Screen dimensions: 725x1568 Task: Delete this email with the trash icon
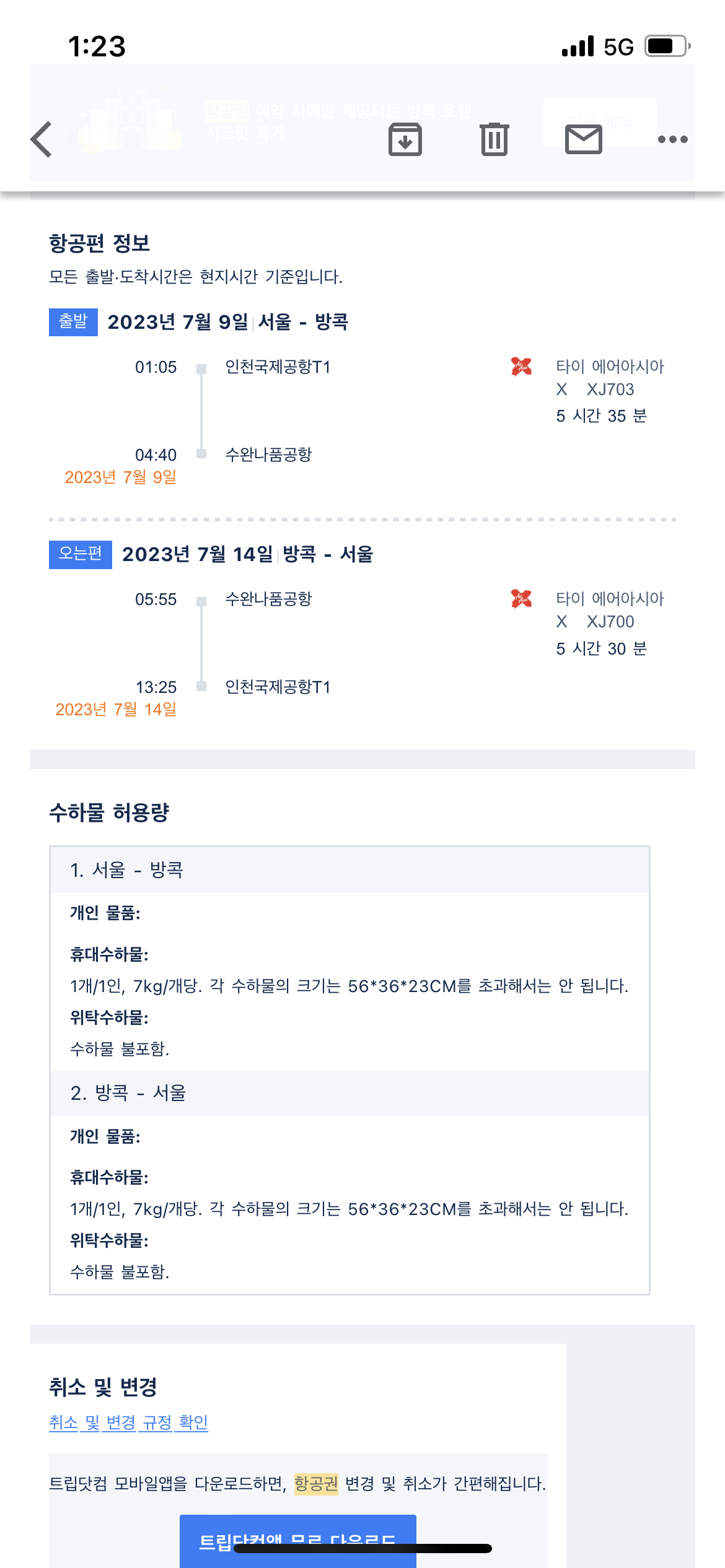click(x=494, y=139)
